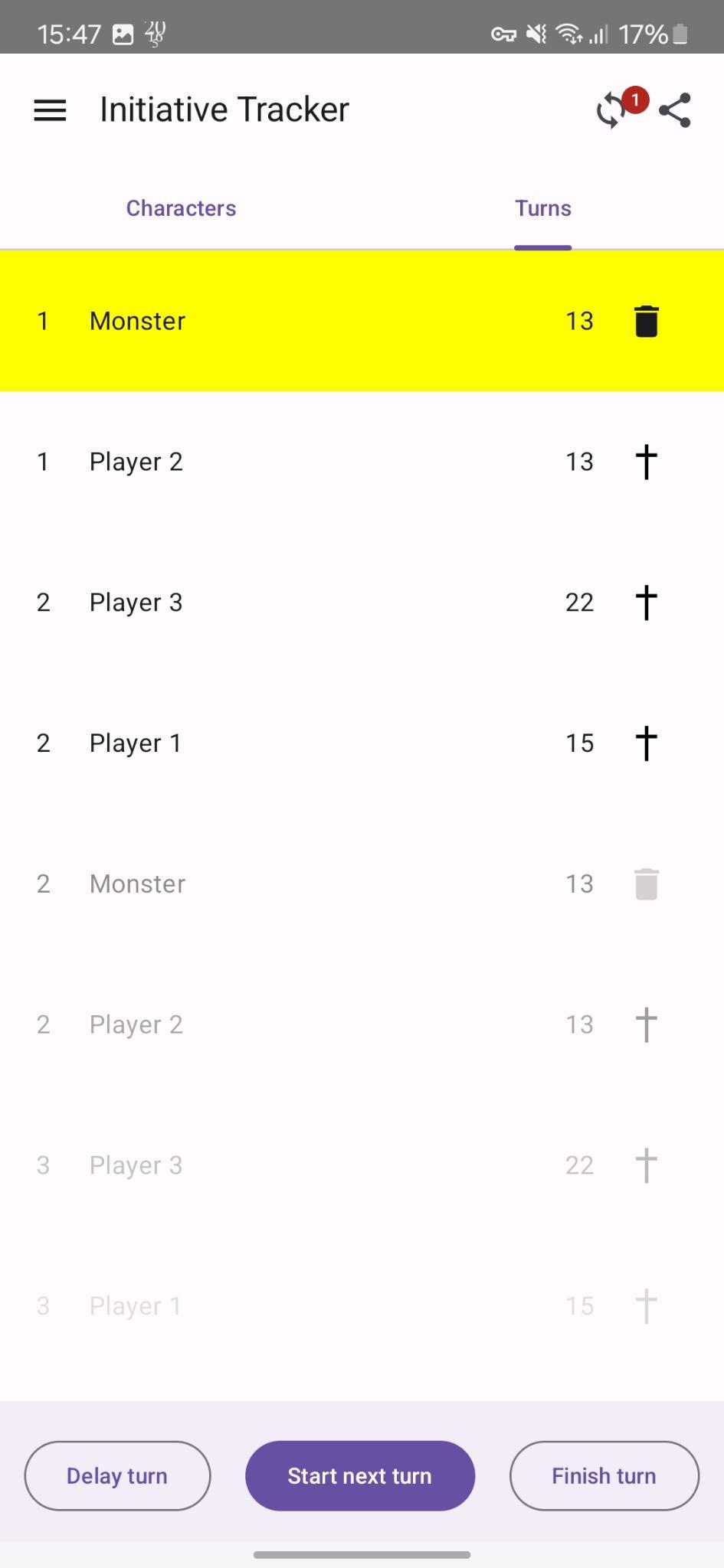This screenshot has height=1568, width=724.
Task: Mark round 1 Player 2 as dead
Action: point(646,462)
